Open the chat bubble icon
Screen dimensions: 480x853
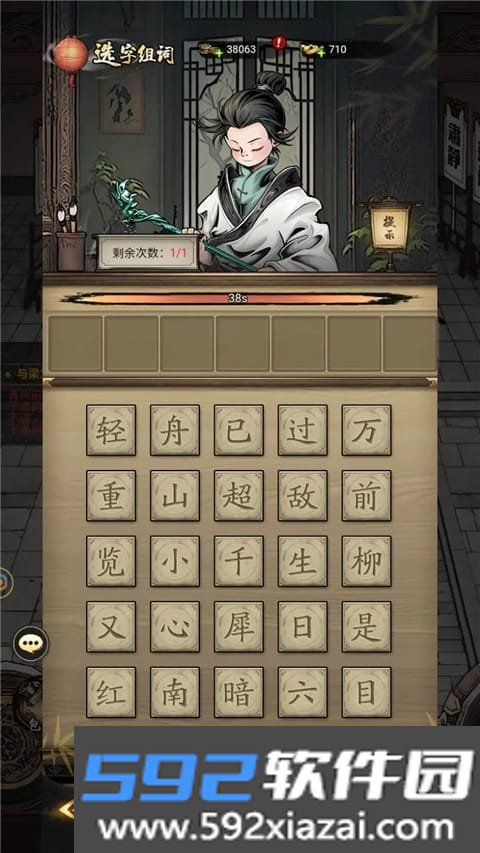pos(30,644)
